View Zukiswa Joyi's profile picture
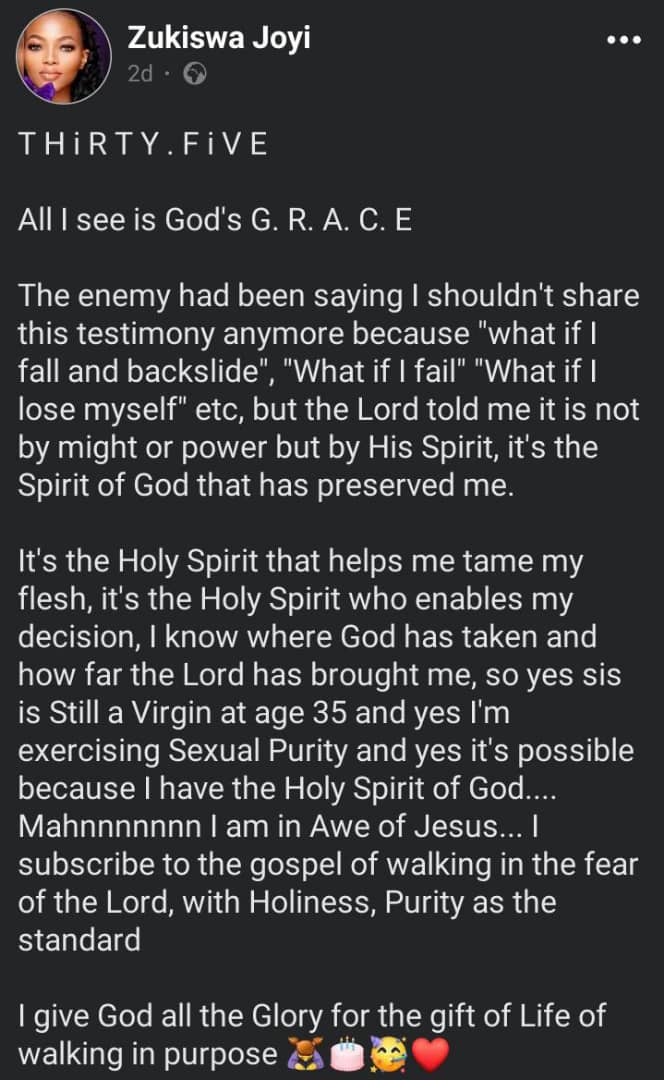 tap(63, 56)
